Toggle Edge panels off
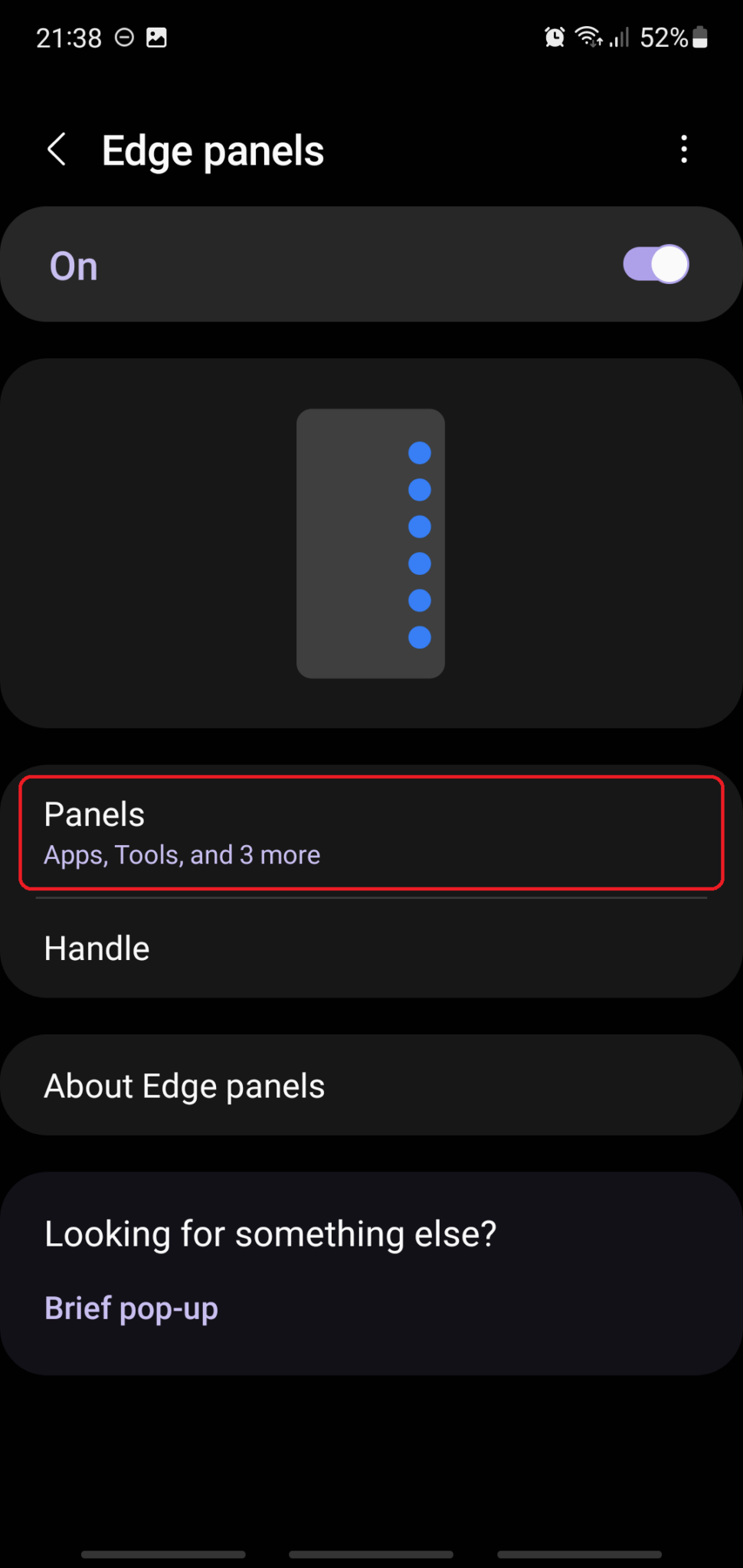Image resolution: width=743 pixels, height=1568 pixels. [x=655, y=263]
